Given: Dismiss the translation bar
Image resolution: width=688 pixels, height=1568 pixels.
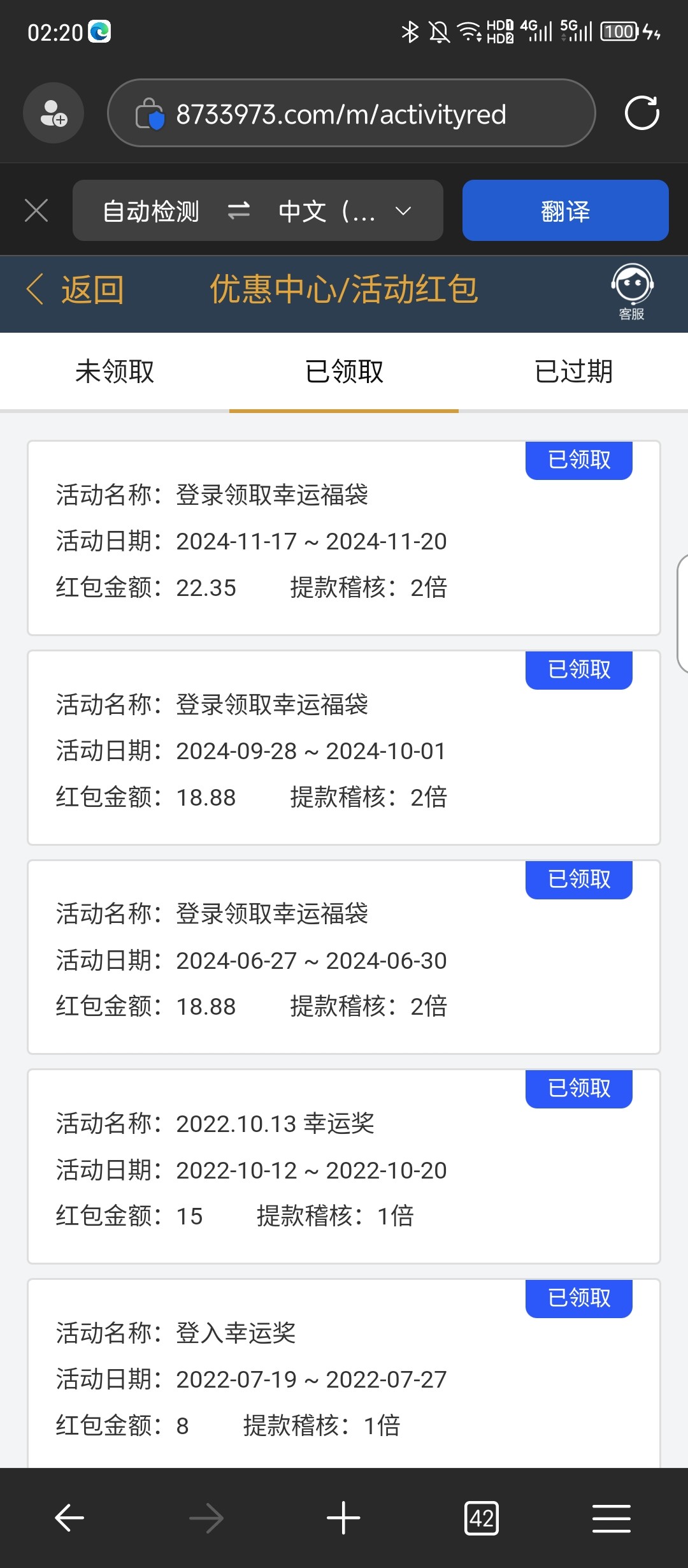Looking at the screenshot, I should [x=36, y=210].
